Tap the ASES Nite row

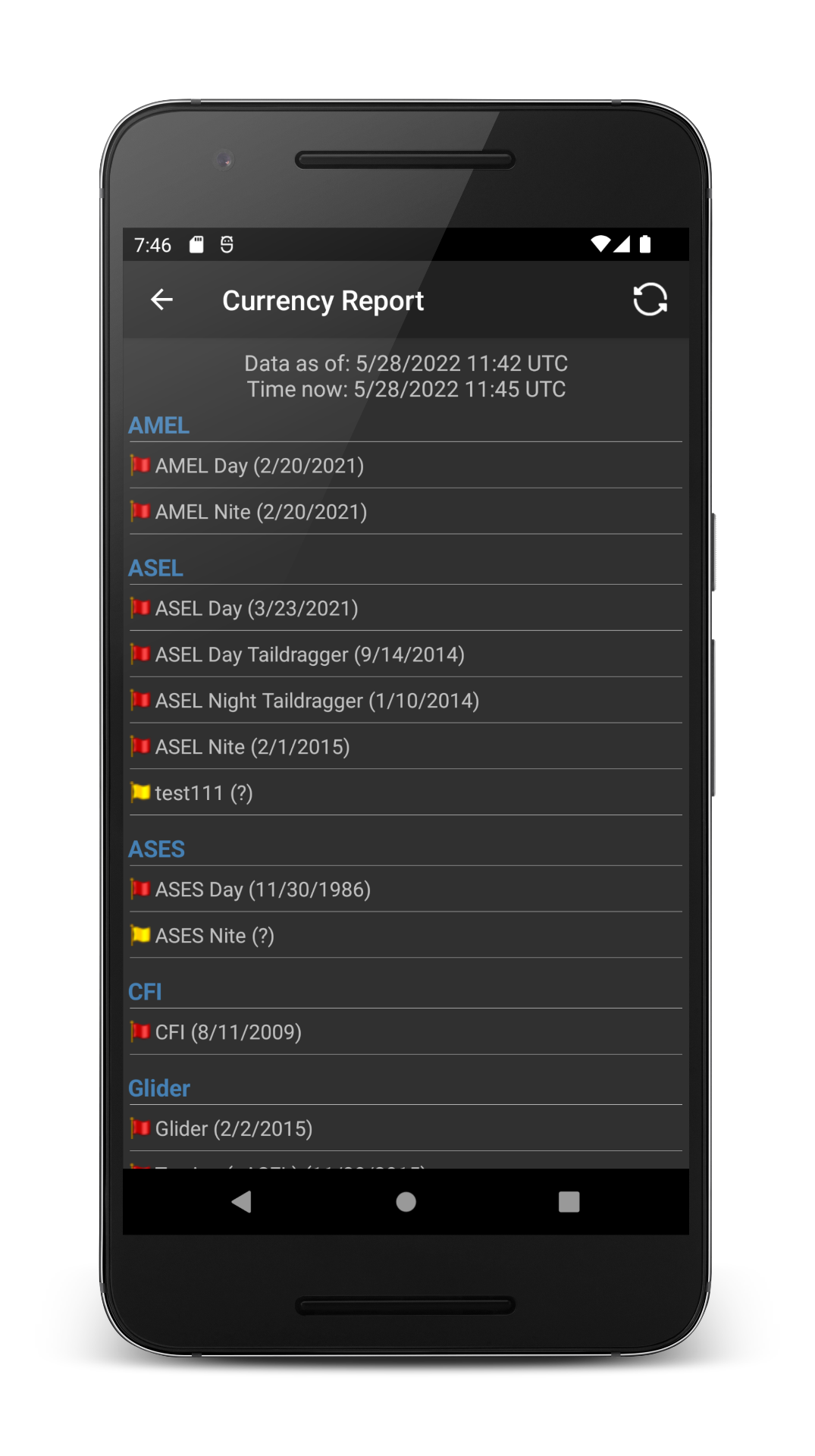406,935
